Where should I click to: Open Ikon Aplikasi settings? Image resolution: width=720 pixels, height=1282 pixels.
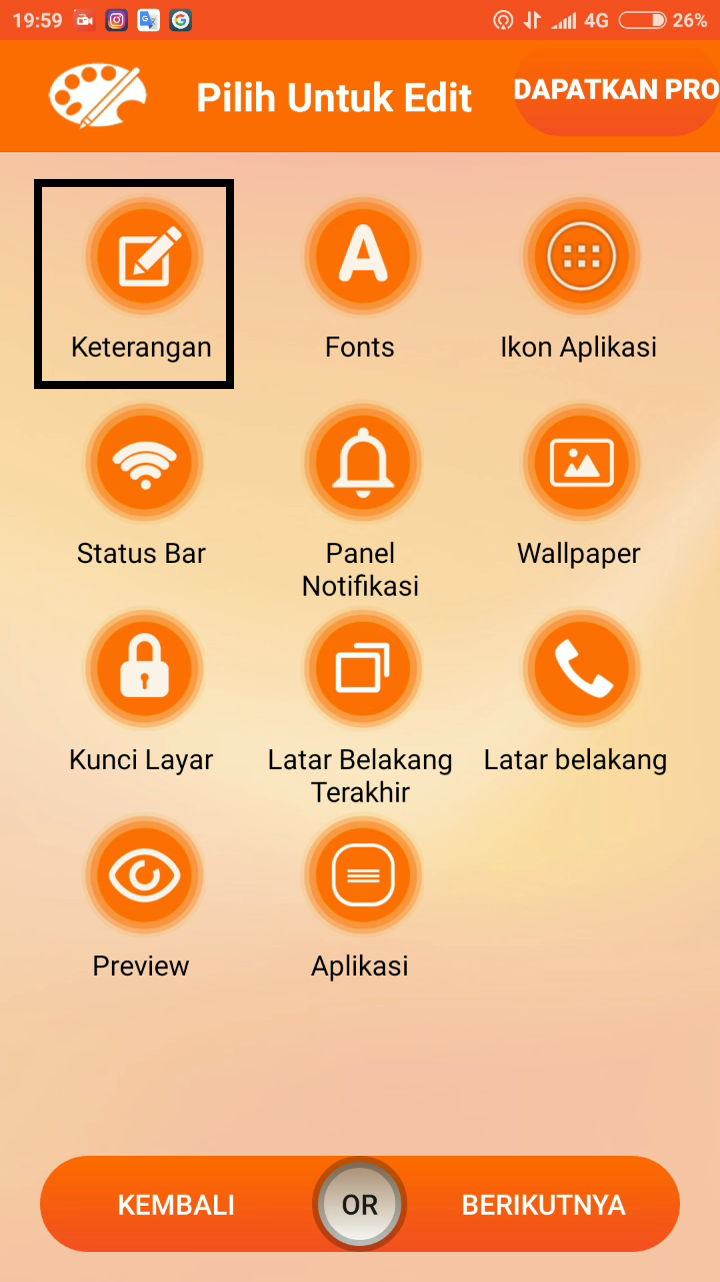(x=579, y=257)
